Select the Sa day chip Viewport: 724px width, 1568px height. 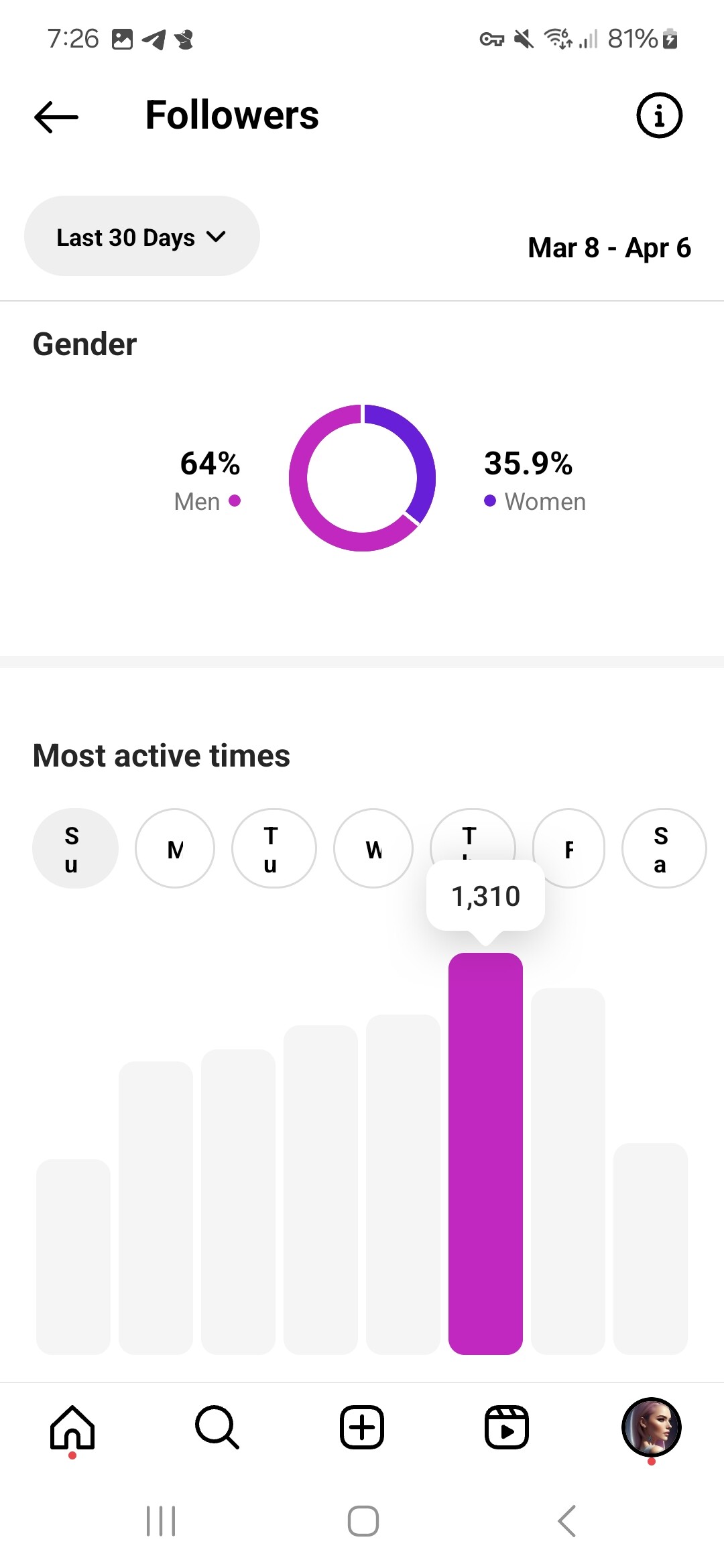click(663, 848)
